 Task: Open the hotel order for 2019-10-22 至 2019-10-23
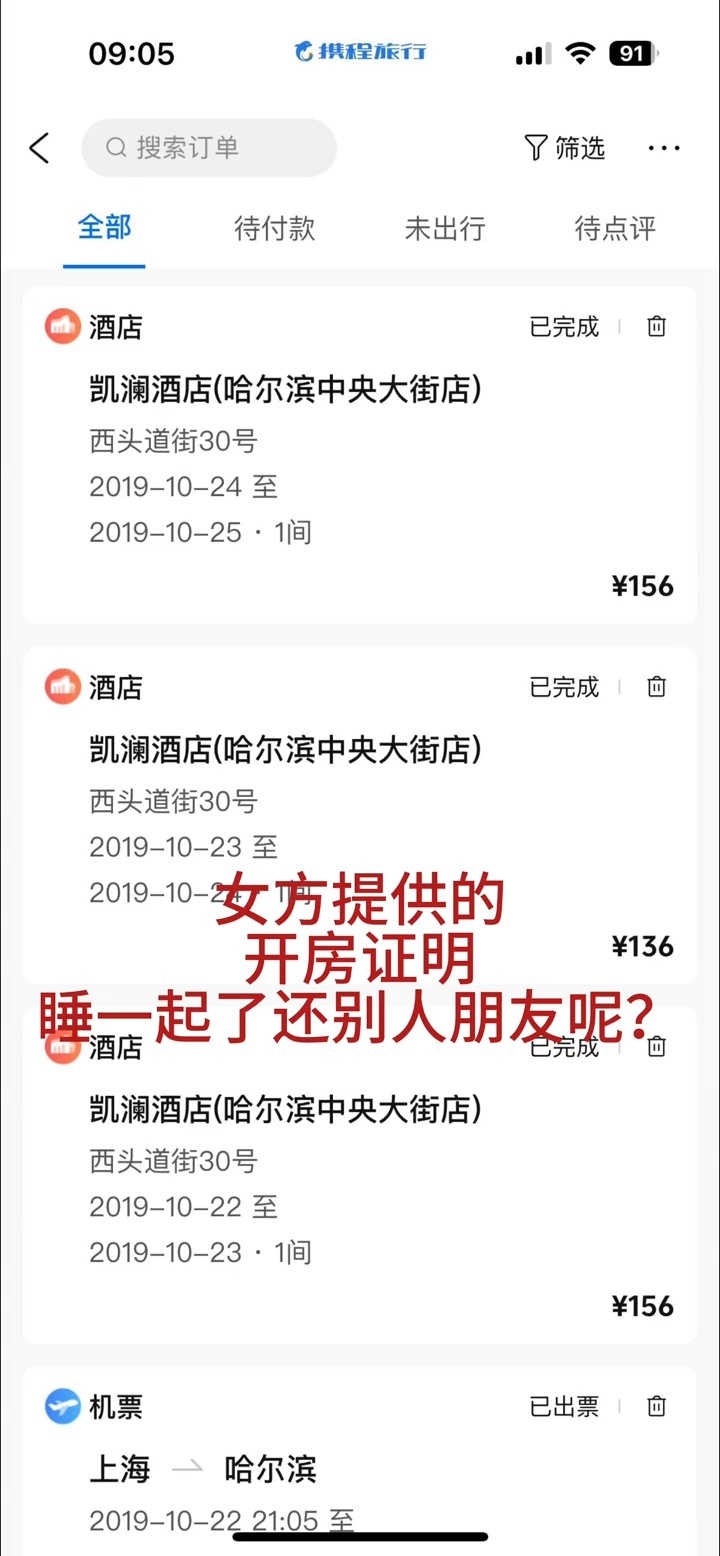point(360,1176)
